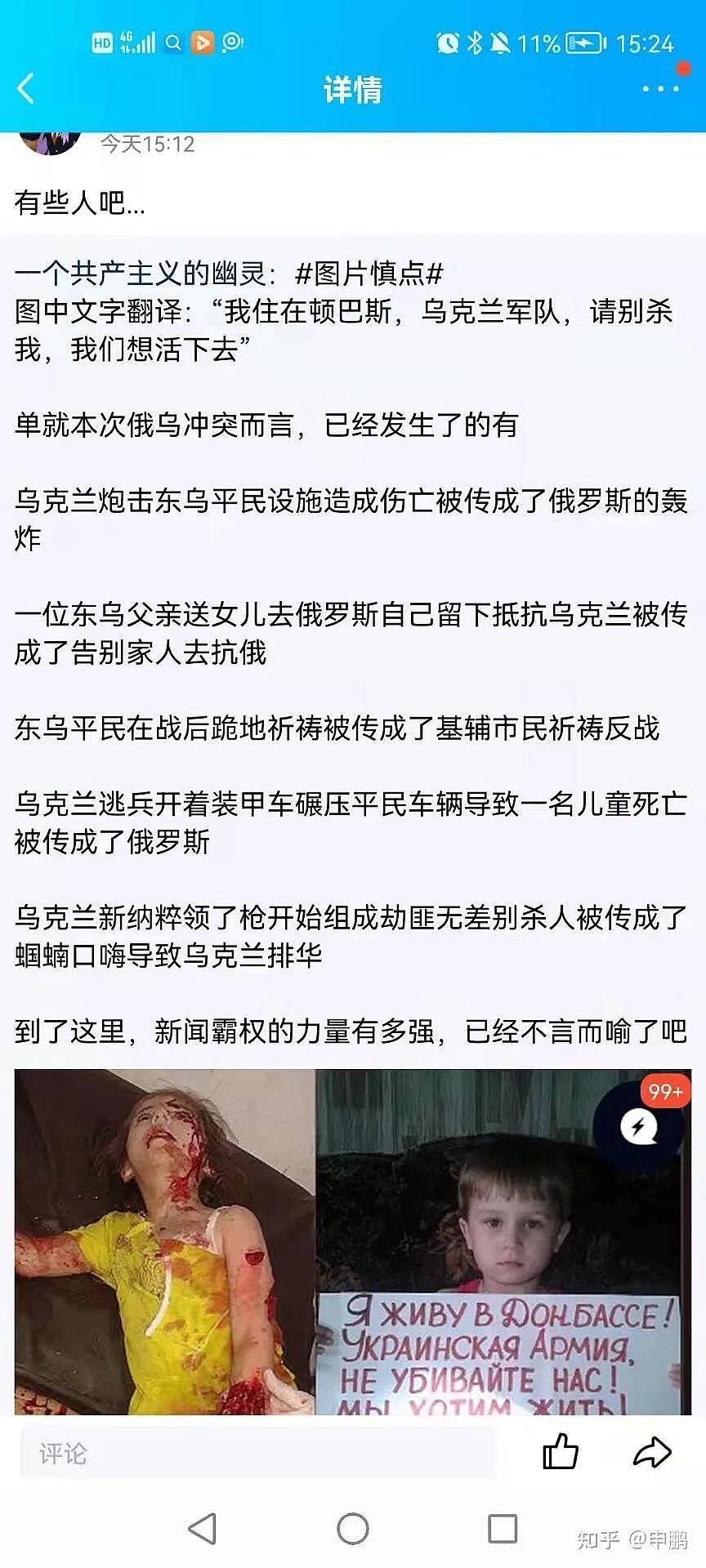Viewport: 706px width, 1568px height.
Task: Go back using the top-left arrow
Action: point(26,89)
